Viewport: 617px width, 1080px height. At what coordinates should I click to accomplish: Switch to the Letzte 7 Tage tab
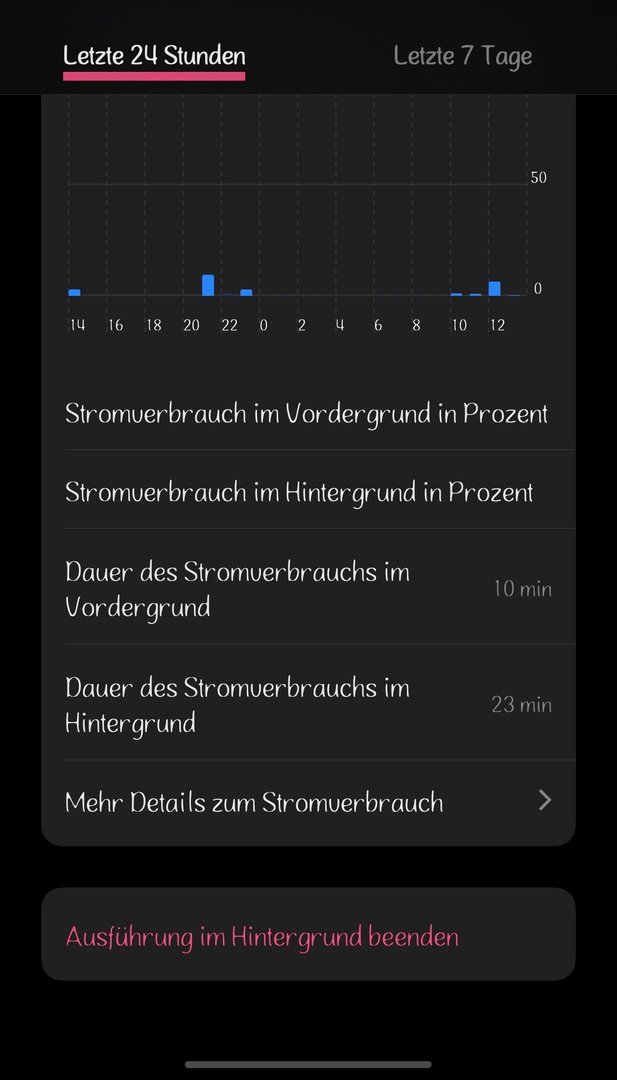462,56
